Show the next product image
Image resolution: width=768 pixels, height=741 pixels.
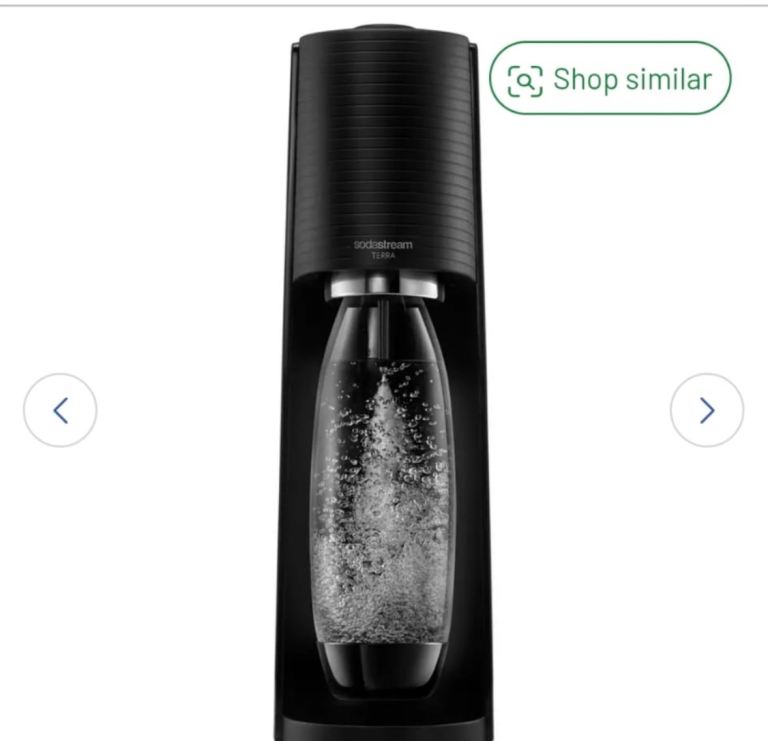707,409
